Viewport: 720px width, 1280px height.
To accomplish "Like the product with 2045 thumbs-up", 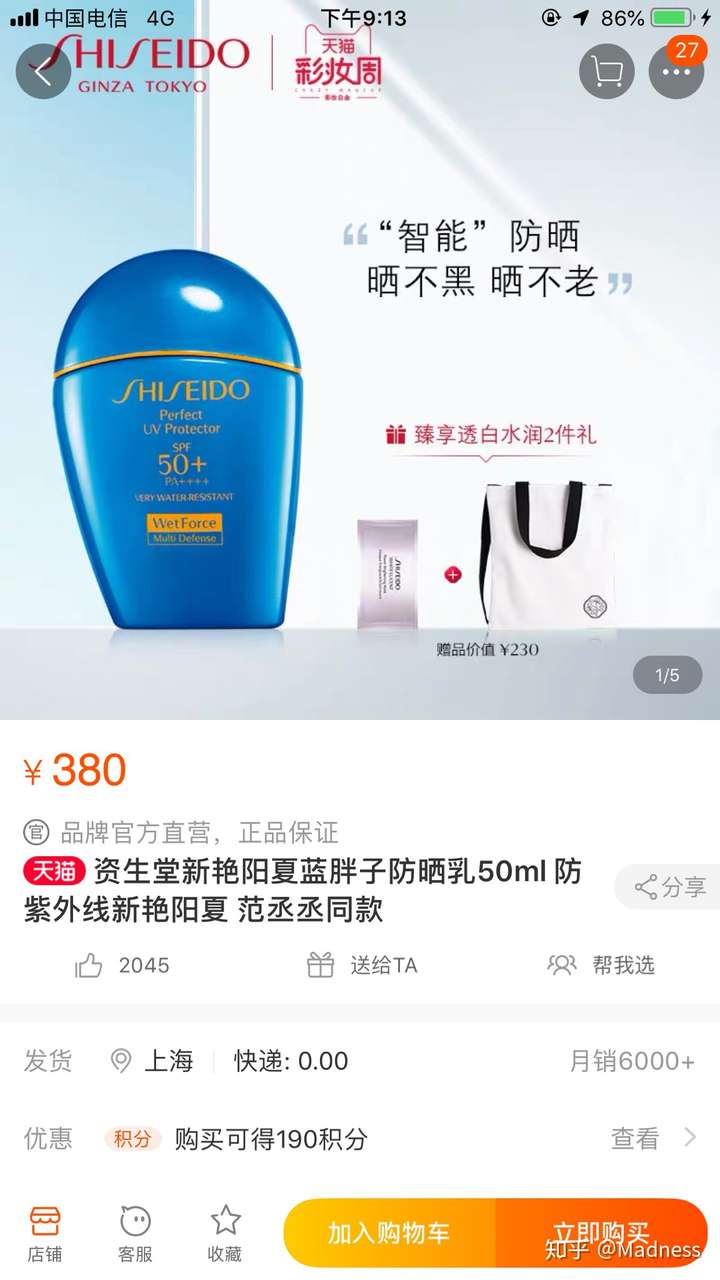I will [122, 965].
